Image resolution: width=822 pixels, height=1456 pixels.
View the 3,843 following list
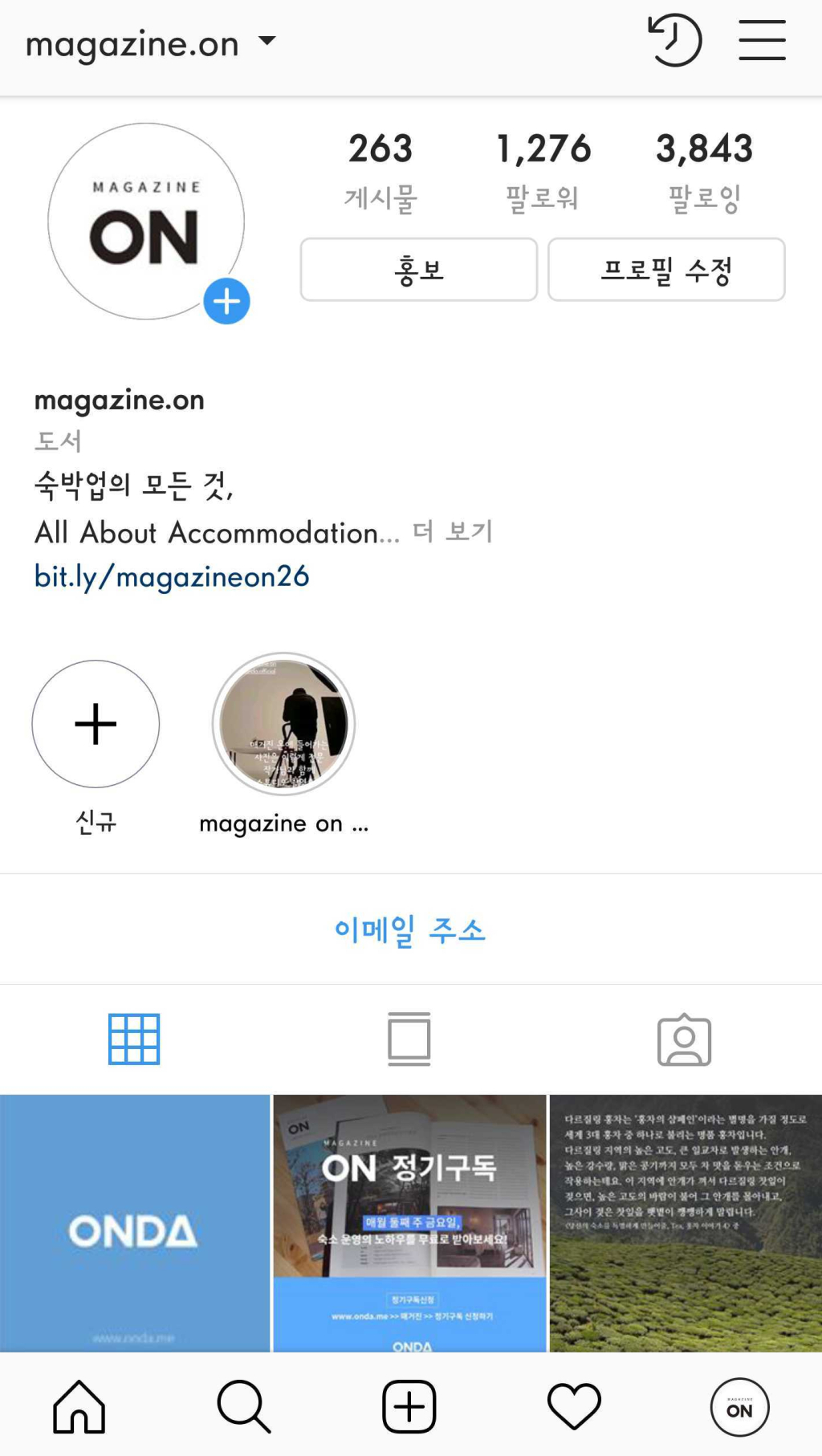tap(704, 170)
